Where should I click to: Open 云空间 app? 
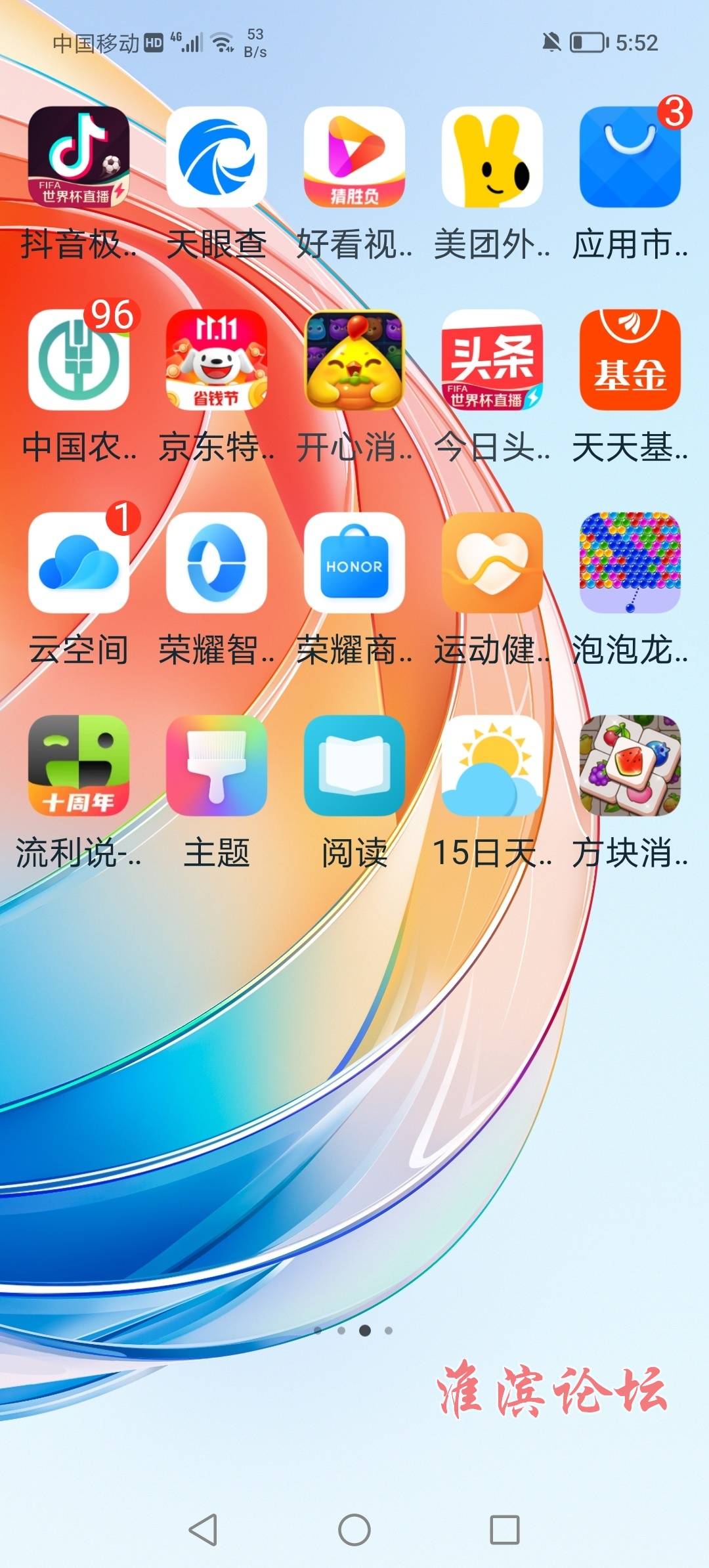click(x=79, y=563)
